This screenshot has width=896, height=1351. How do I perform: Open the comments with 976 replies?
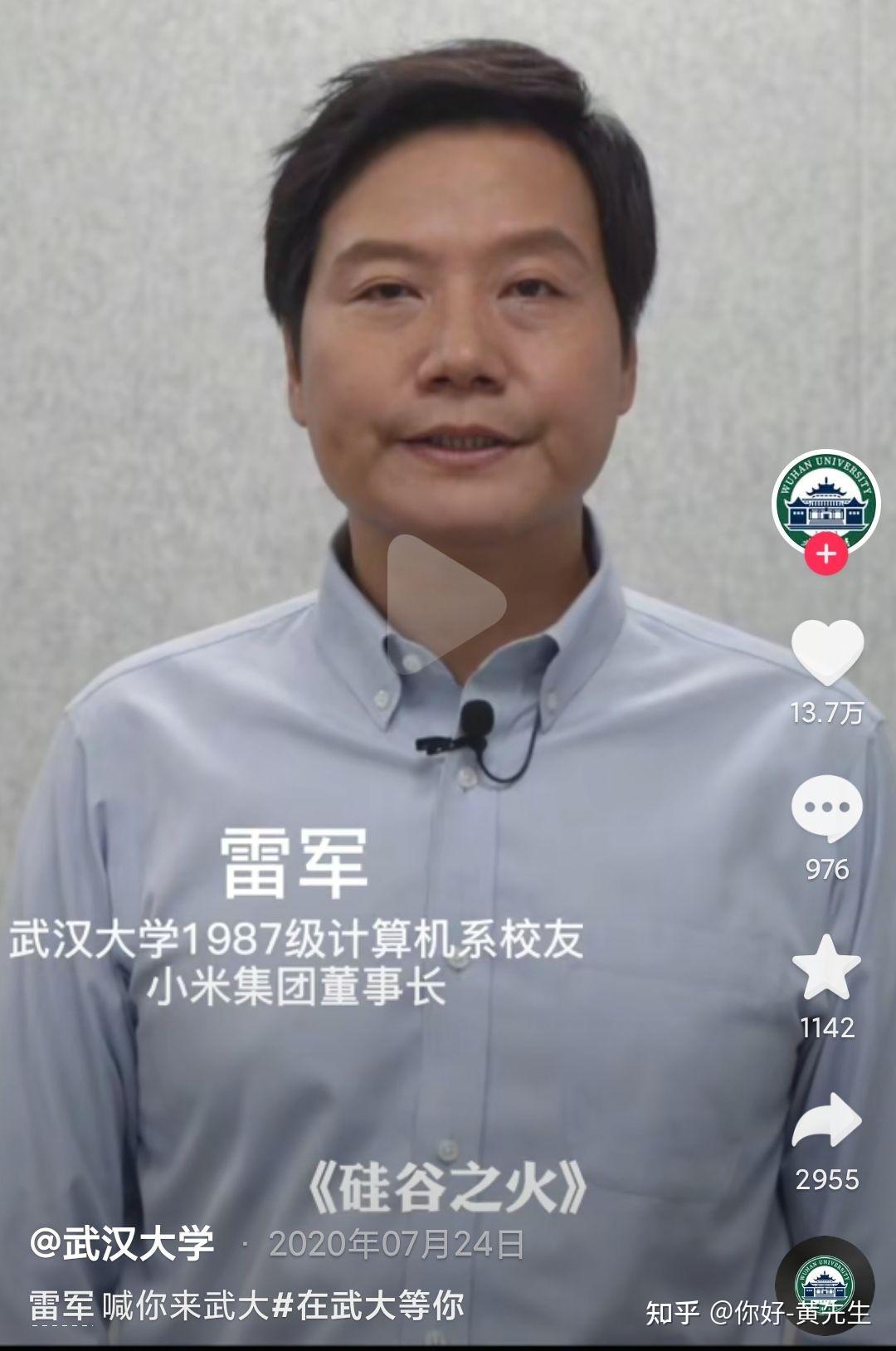point(826,809)
